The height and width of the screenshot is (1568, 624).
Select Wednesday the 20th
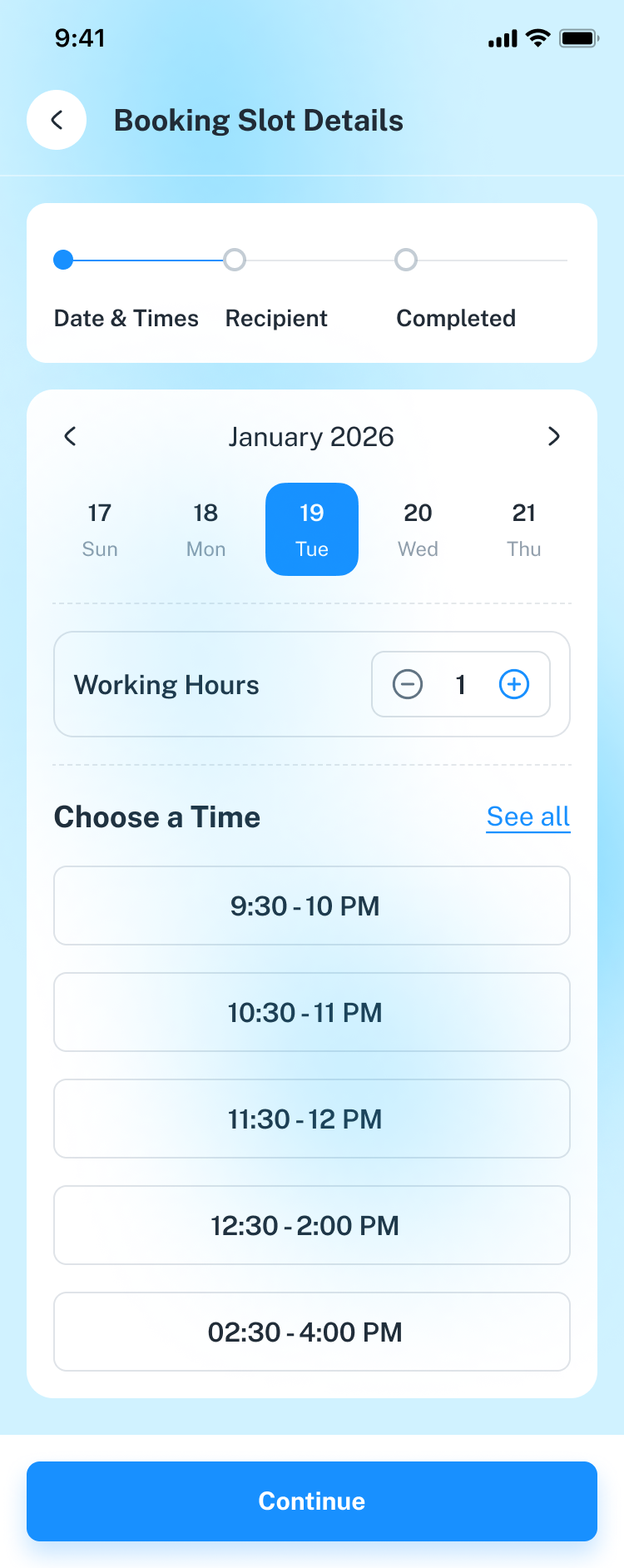coord(418,529)
